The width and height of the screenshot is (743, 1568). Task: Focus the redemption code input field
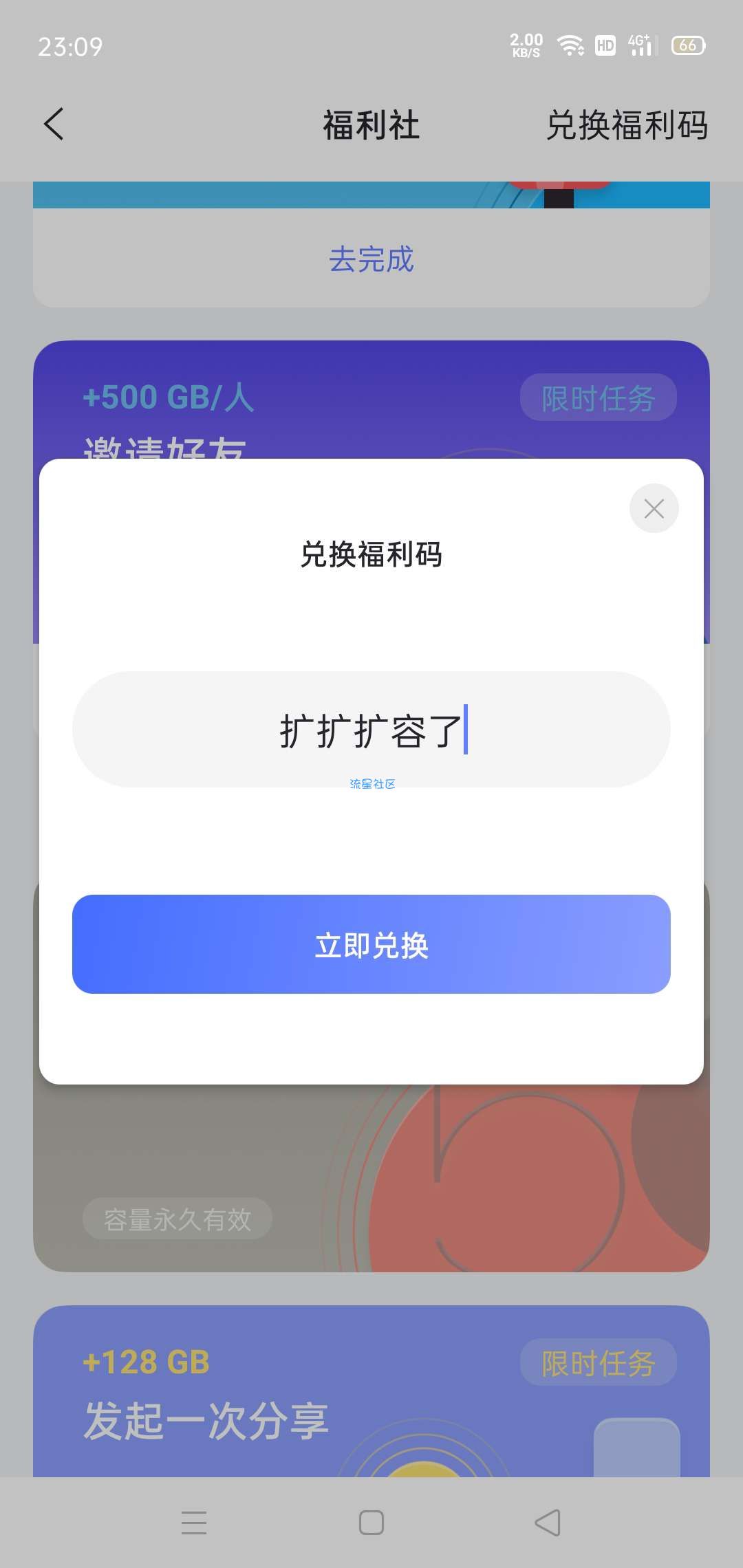pos(371,729)
